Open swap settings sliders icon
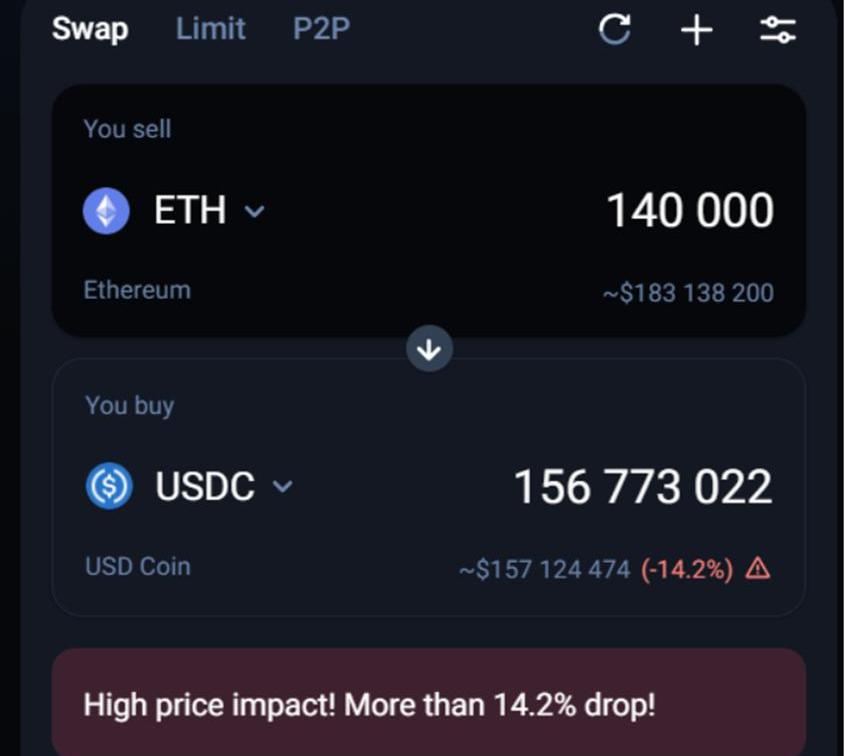The width and height of the screenshot is (845, 756). pyautogui.click(x=777, y=30)
